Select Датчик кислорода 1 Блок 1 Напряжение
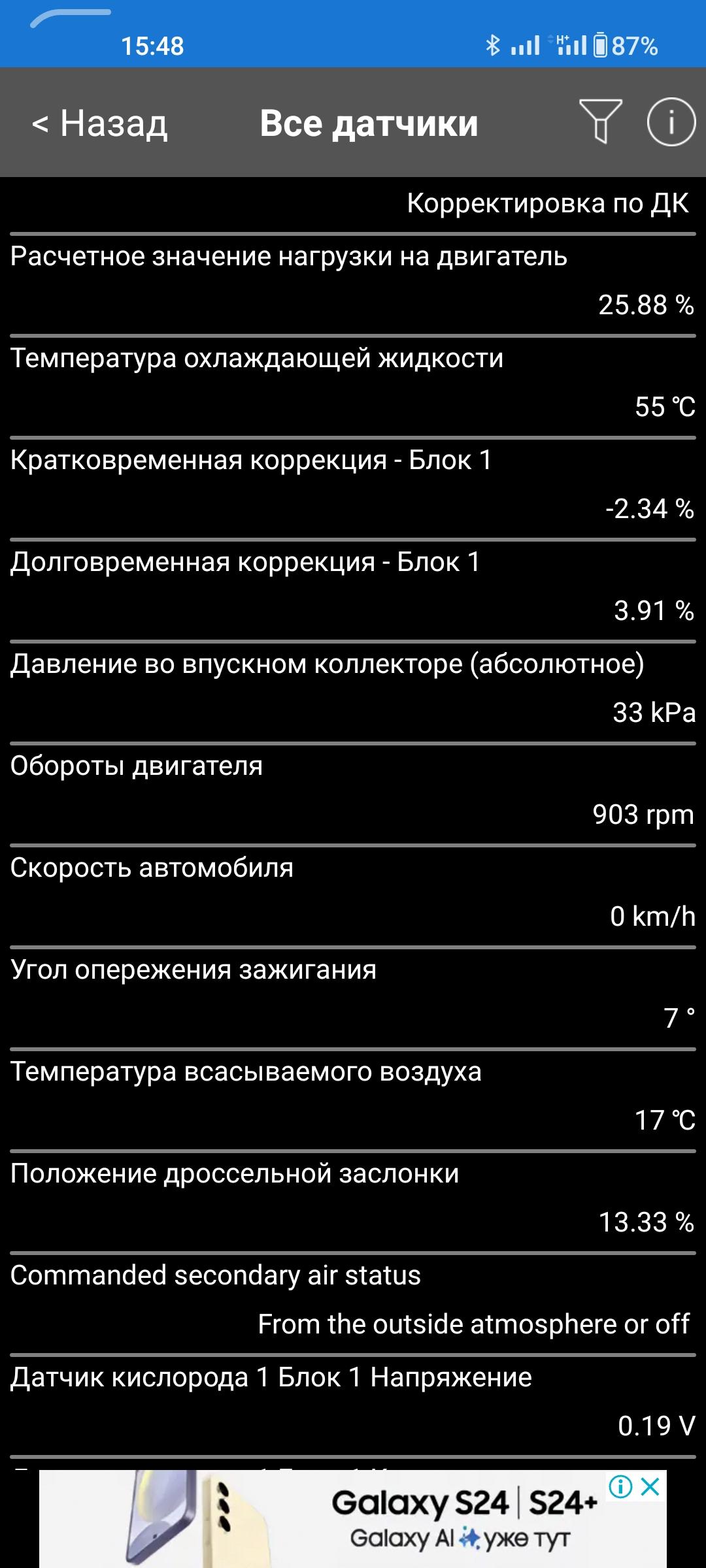 tap(353, 1406)
